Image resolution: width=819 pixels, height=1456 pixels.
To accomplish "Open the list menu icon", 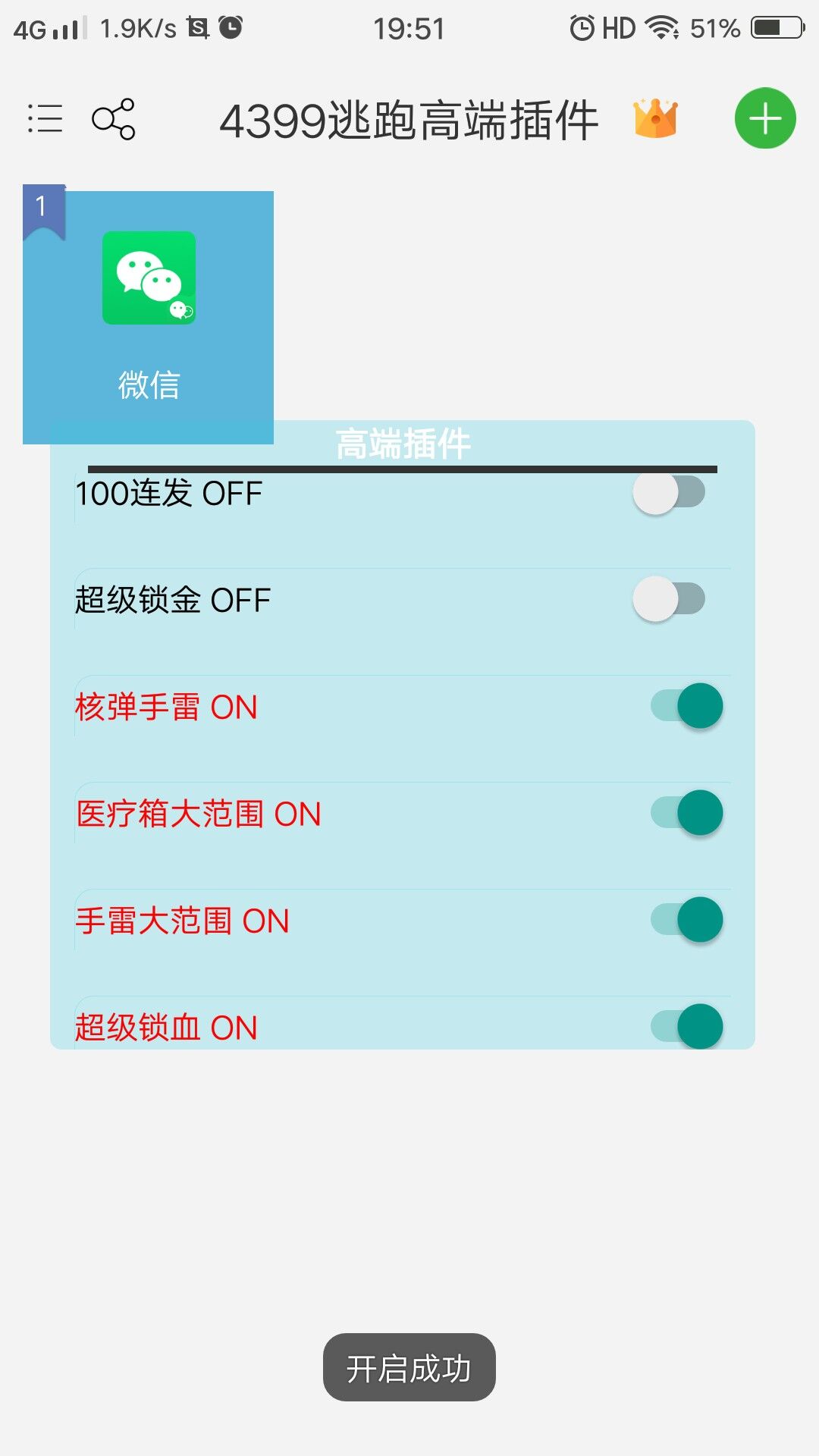I will (x=45, y=119).
